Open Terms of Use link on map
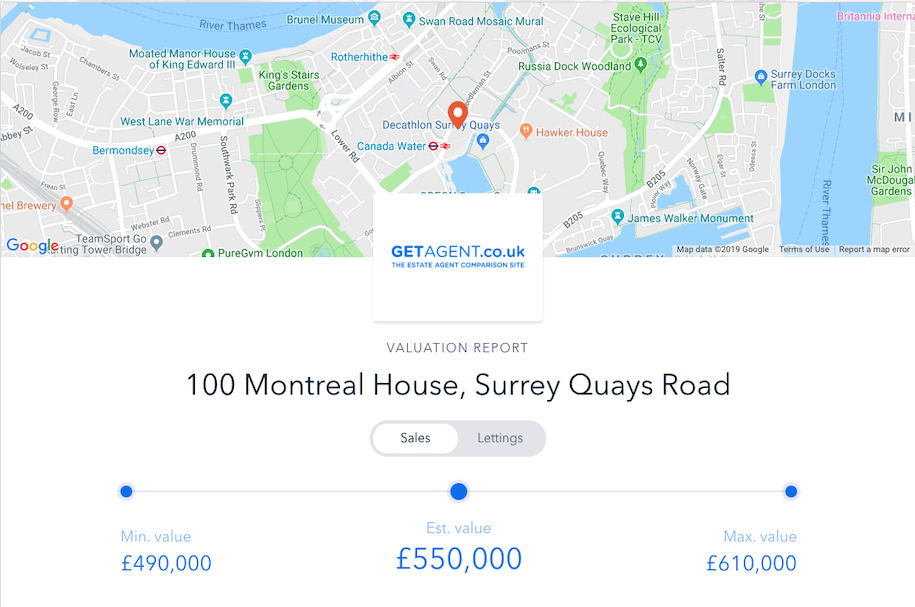Screen dimensions: 915x607 point(804,250)
